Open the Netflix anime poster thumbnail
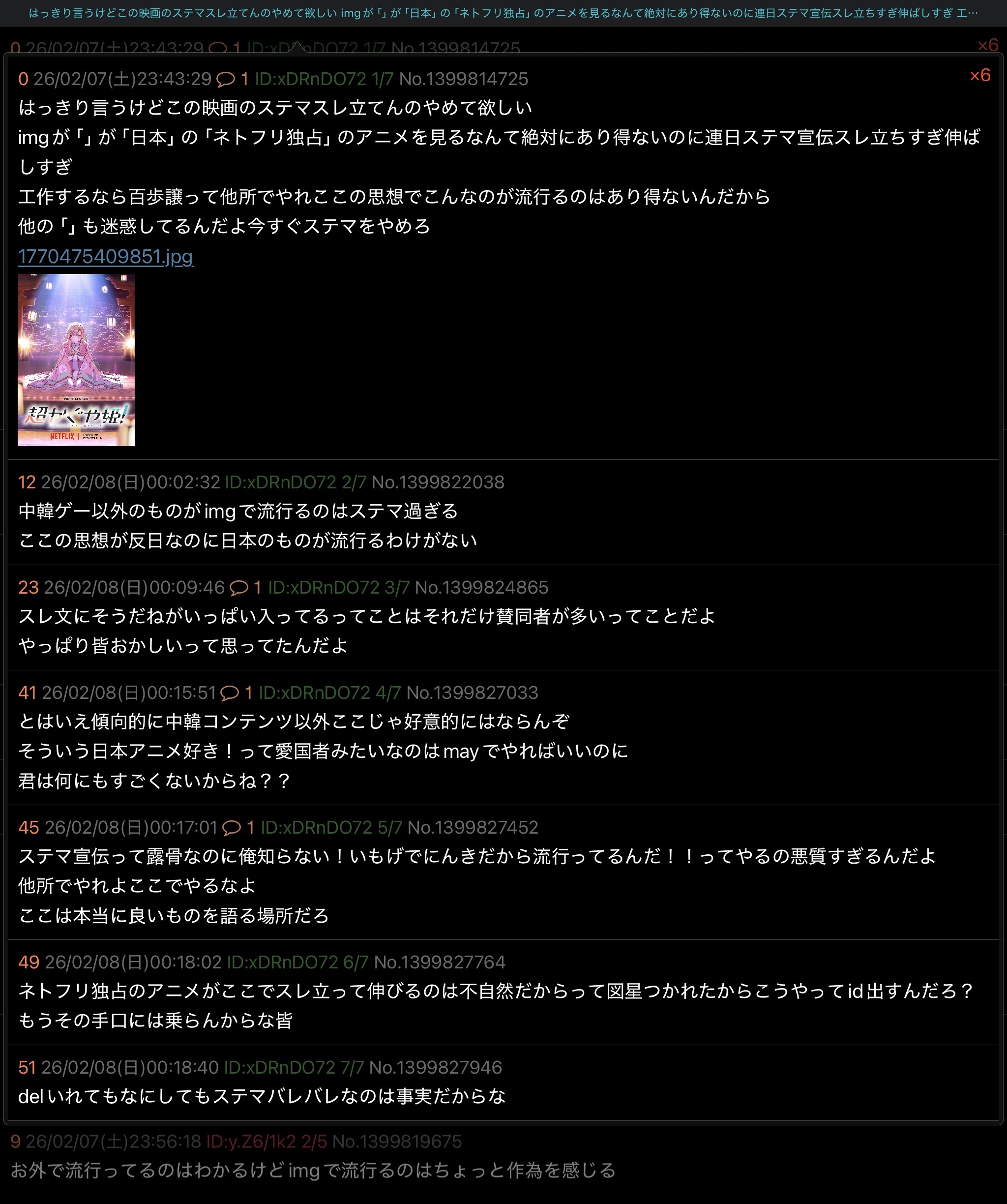 pos(76,360)
